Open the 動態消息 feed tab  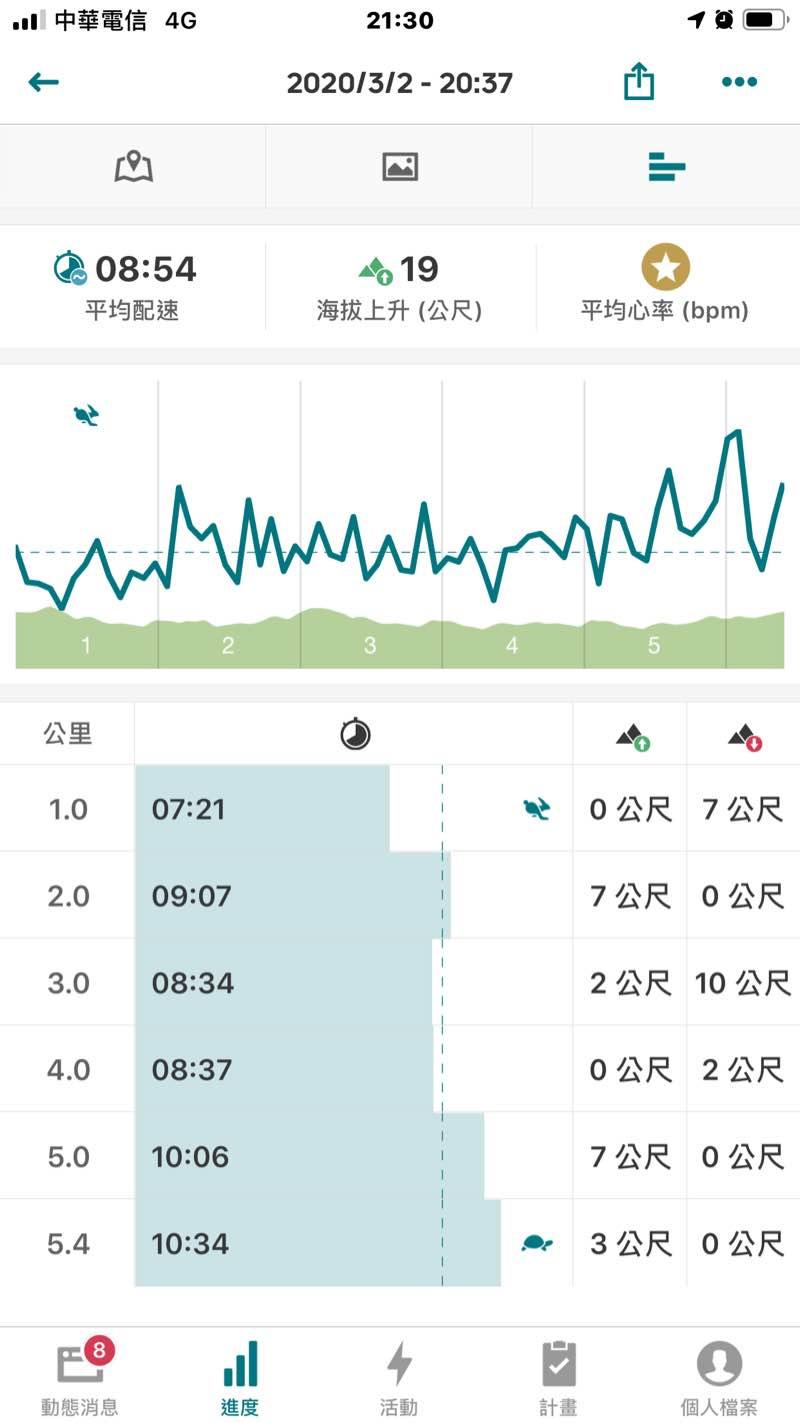(x=80, y=1378)
